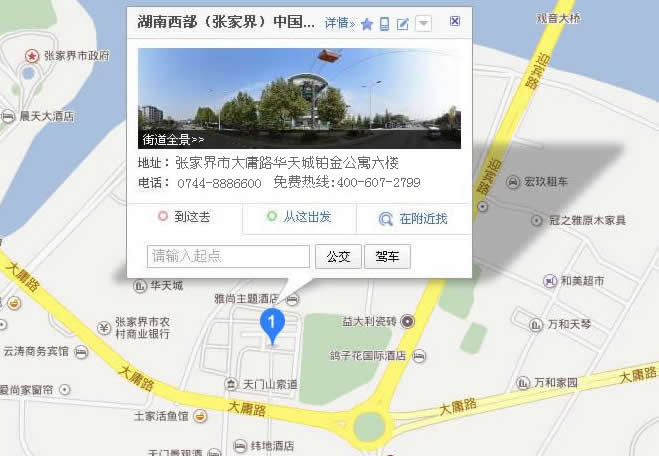Switch to the 从这出发 tab
659x456 pixels.
point(299,217)
